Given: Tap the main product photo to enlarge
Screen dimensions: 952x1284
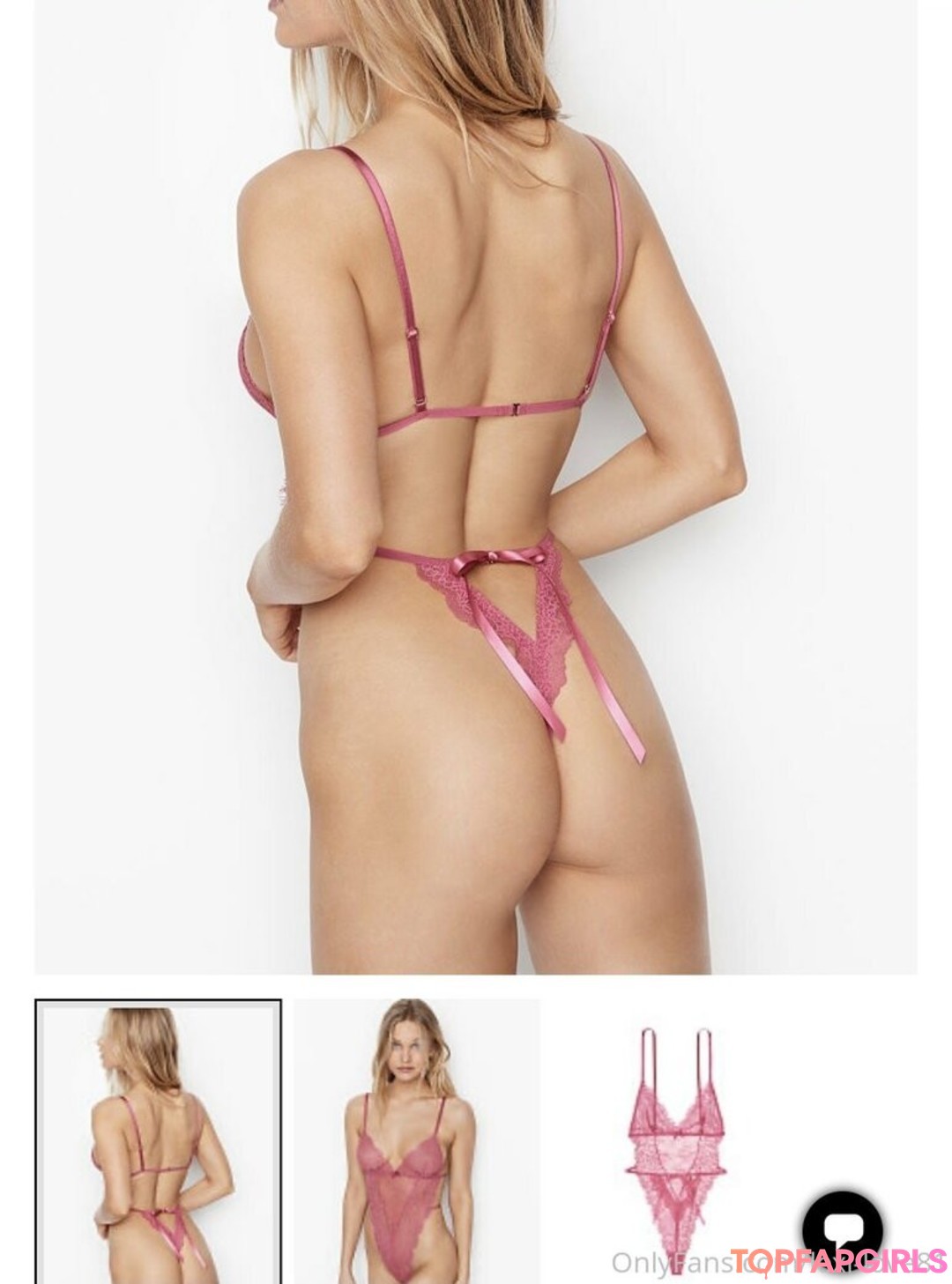Looking at the screenshot, I should pyautogui.click(x=476, y=486).
